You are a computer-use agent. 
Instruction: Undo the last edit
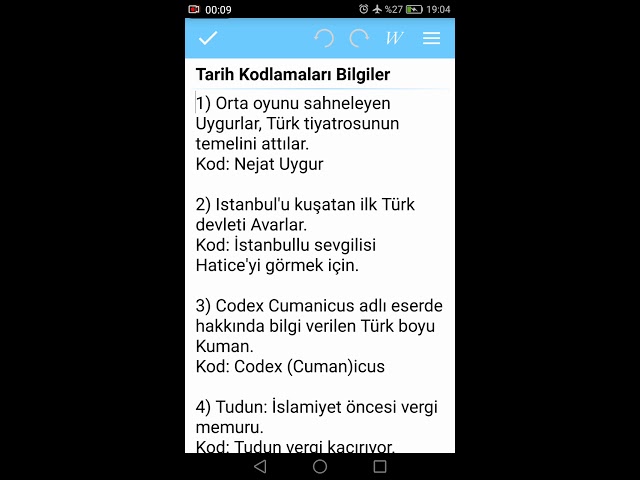(324, 38)
